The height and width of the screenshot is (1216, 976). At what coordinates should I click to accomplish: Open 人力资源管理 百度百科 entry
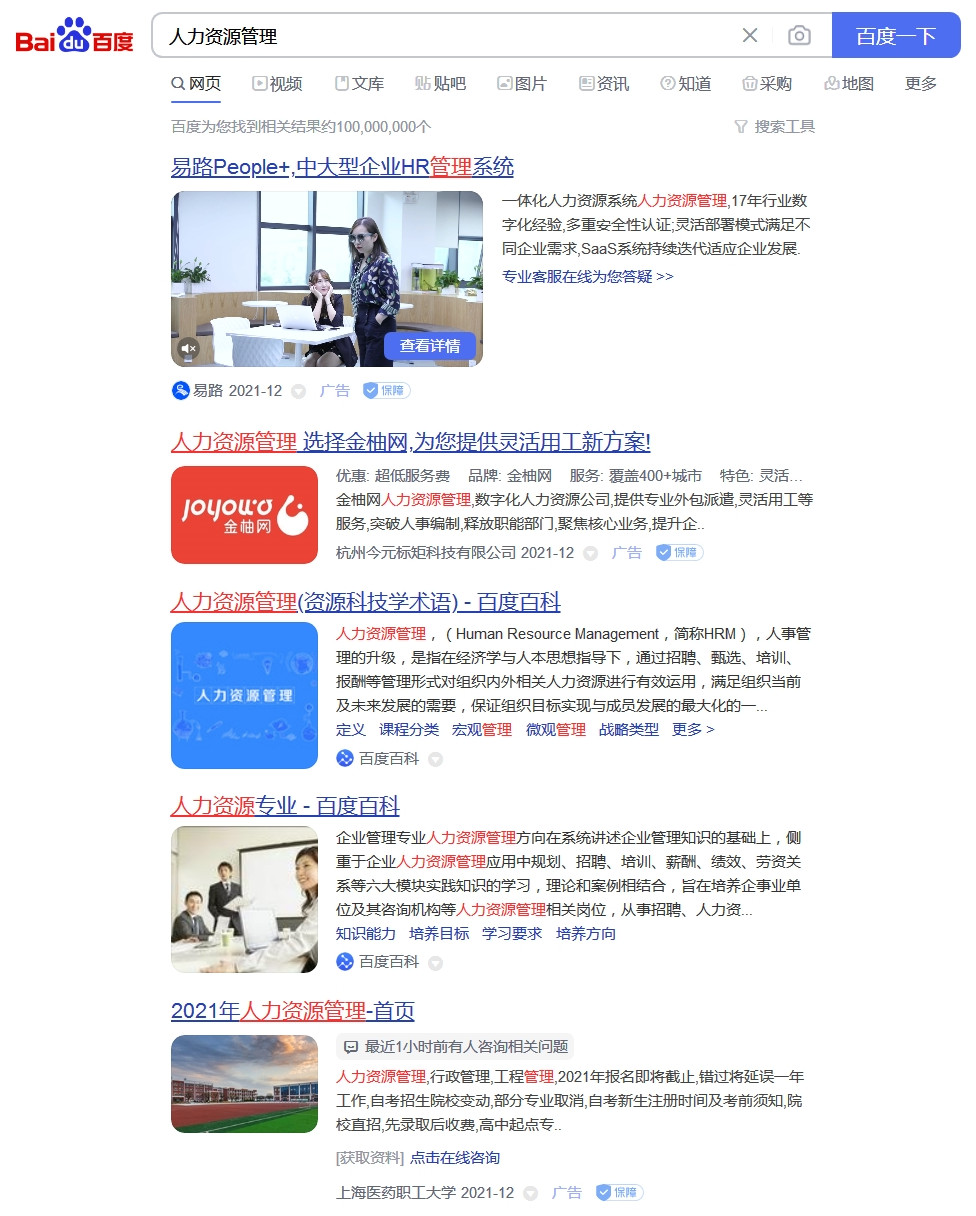coord(365,602)
